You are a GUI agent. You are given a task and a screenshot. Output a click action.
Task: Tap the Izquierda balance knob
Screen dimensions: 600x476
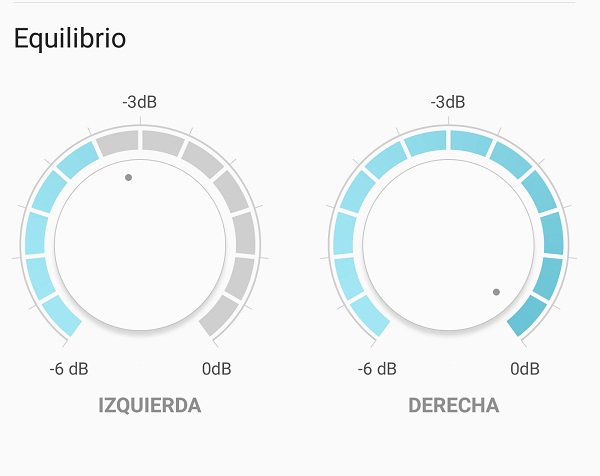140,246
